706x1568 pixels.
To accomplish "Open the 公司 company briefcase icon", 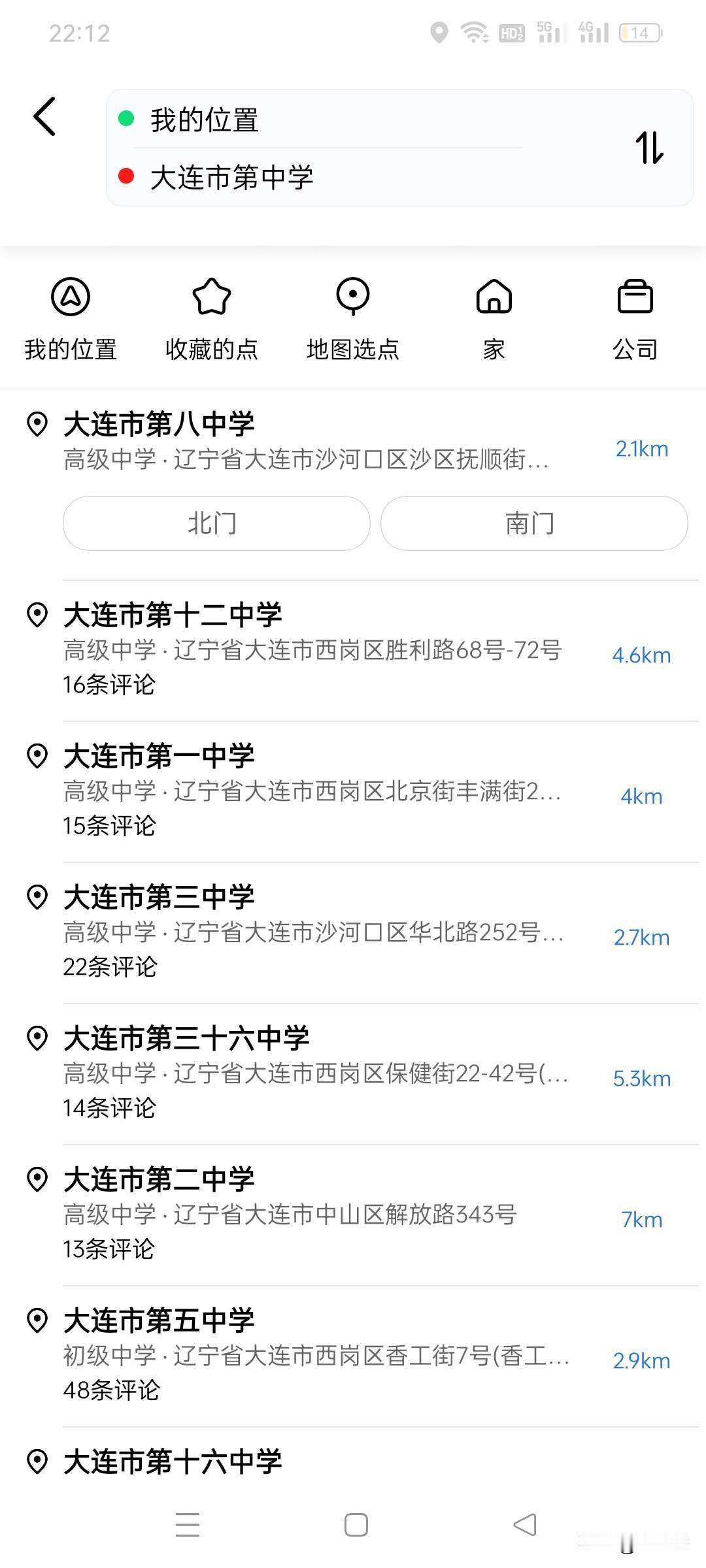I will pyautogui.click(x=635, y=297).
